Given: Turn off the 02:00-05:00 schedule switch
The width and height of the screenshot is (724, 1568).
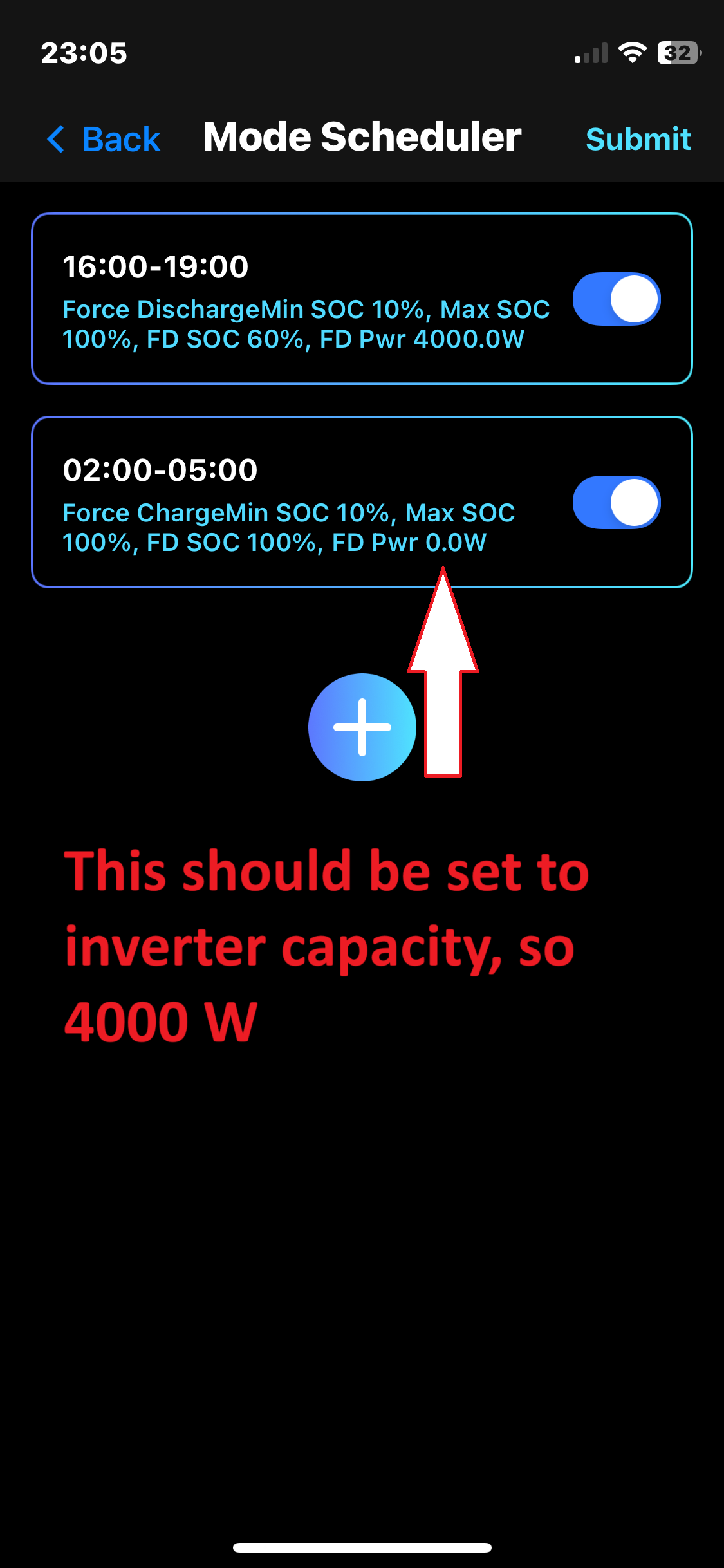Looking at the screenshot, I should (616, 503).
